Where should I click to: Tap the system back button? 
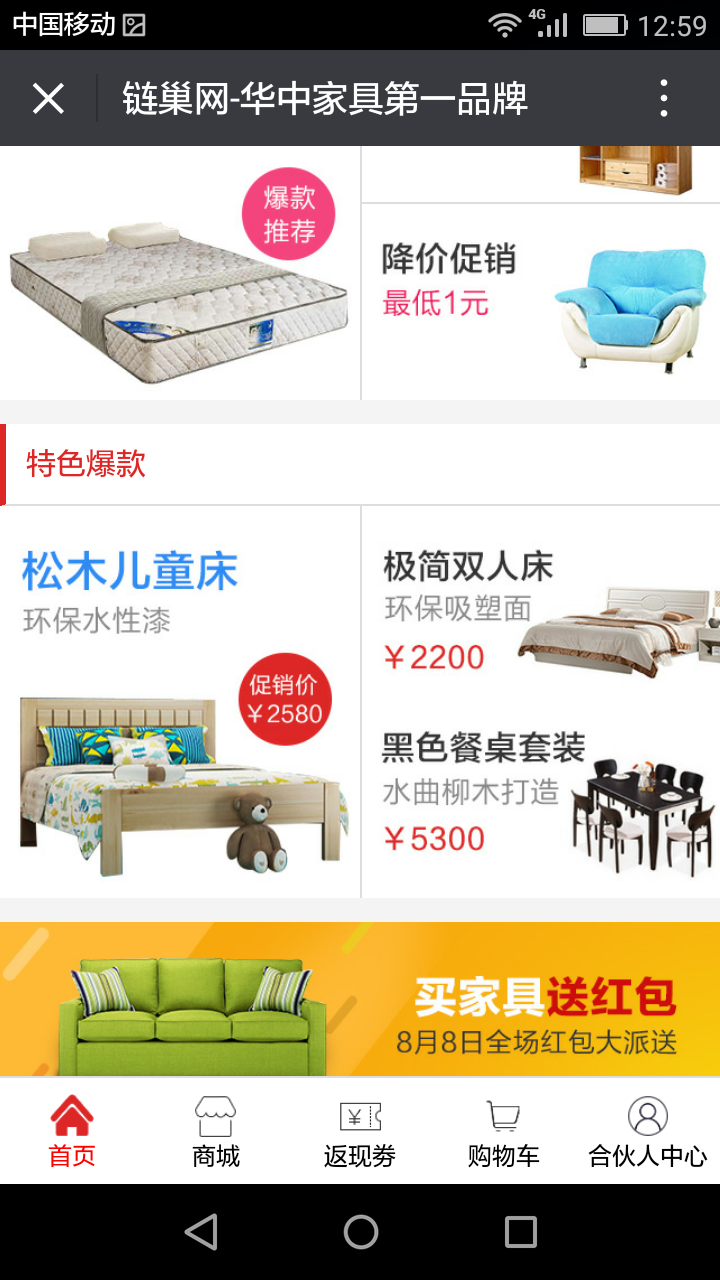click(201, 1232)
